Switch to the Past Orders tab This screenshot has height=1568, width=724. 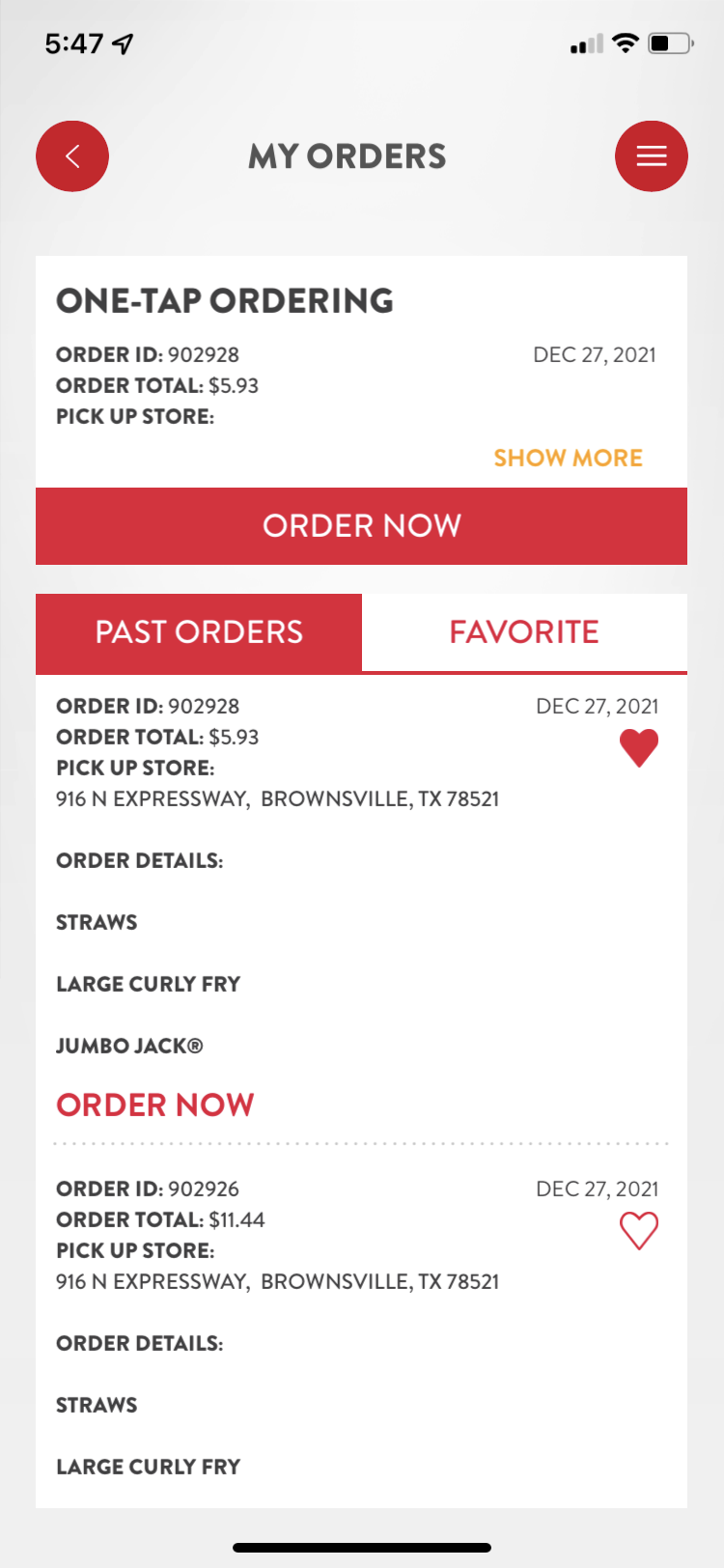[199, 632]
